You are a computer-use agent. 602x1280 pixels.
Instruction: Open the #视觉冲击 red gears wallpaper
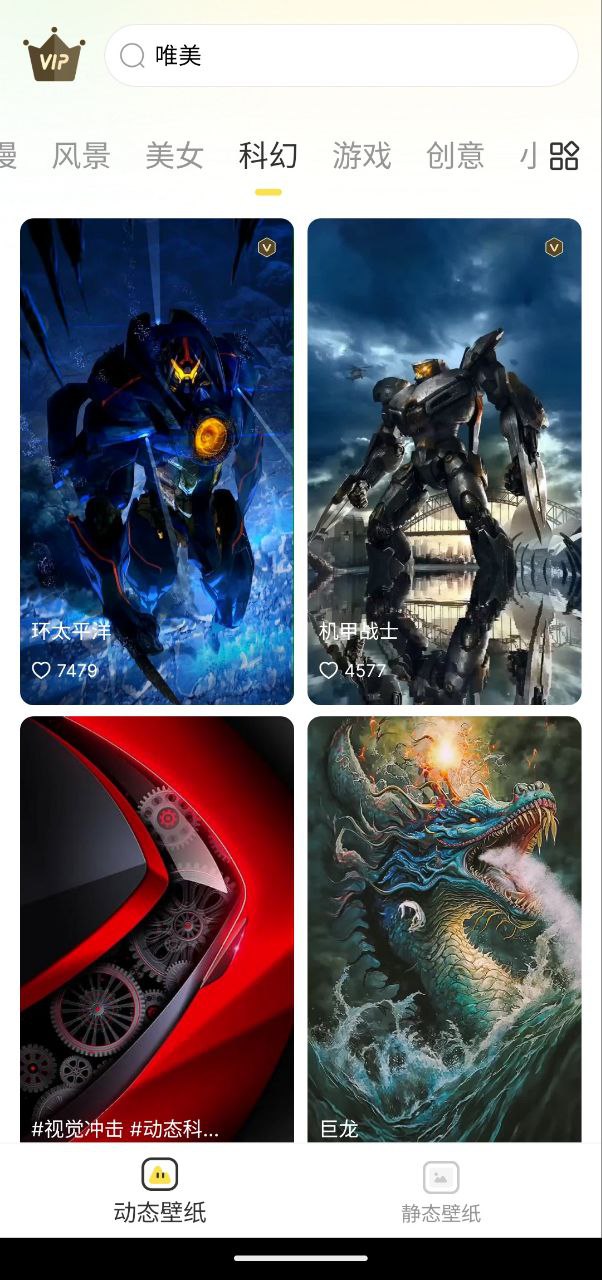pyautogui.click(x=157, y=920)
